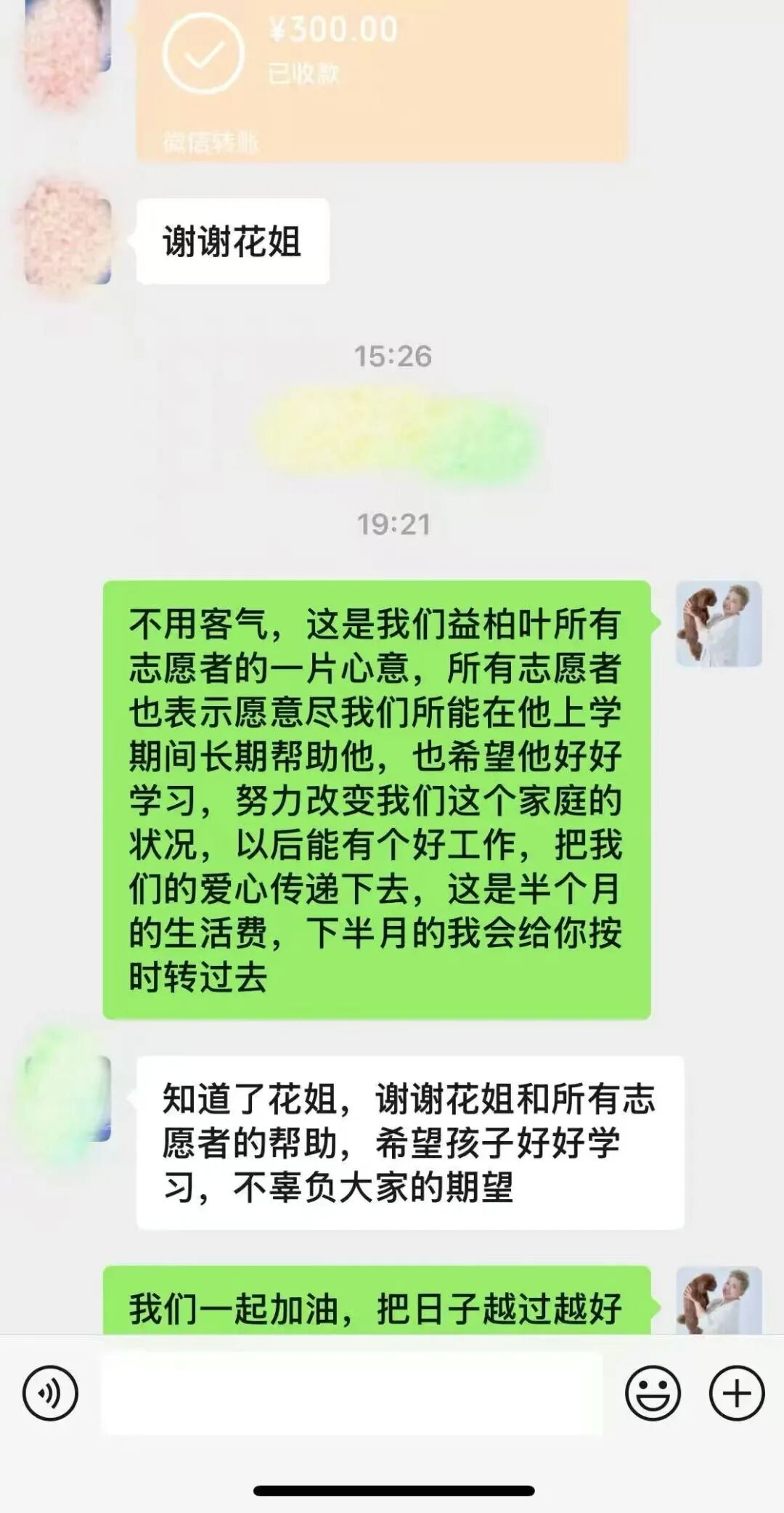Open sender's avatar beside 不用客气 message
Image resolution: width=784 pixels, height=1513 pixels.
coord(719,623)
